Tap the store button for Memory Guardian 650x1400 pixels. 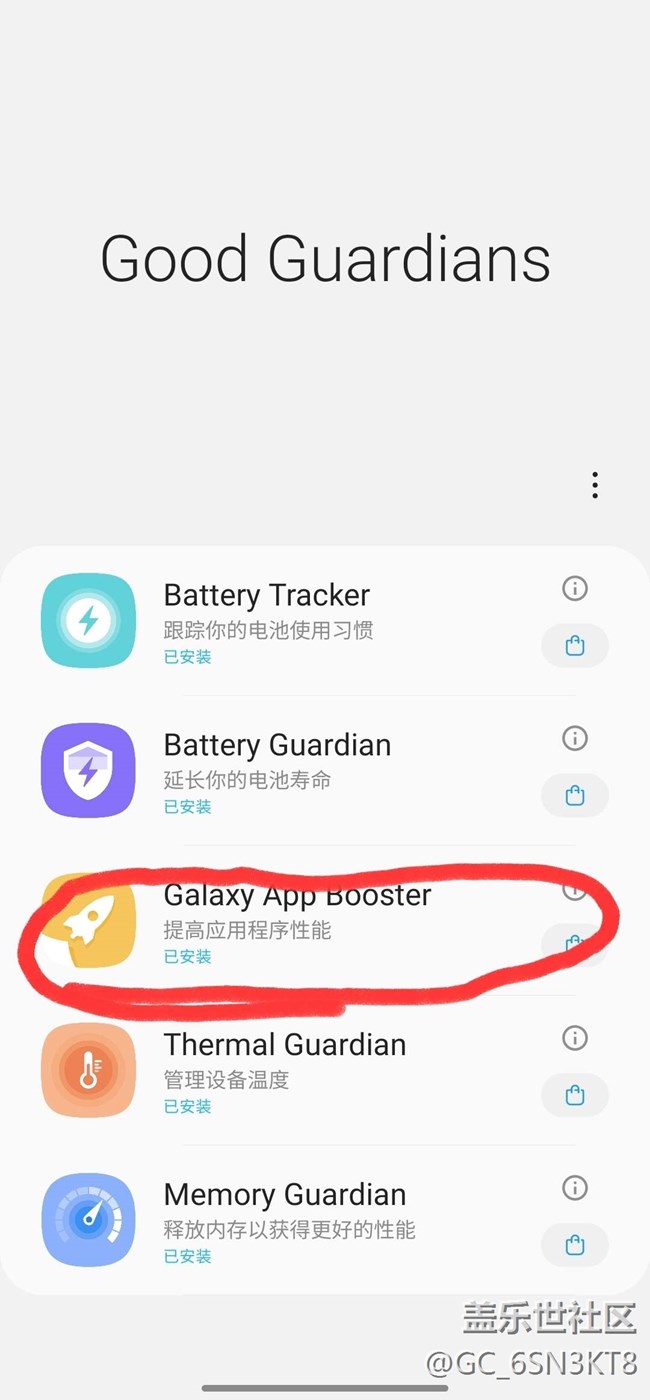click(x=575, y=1245)
